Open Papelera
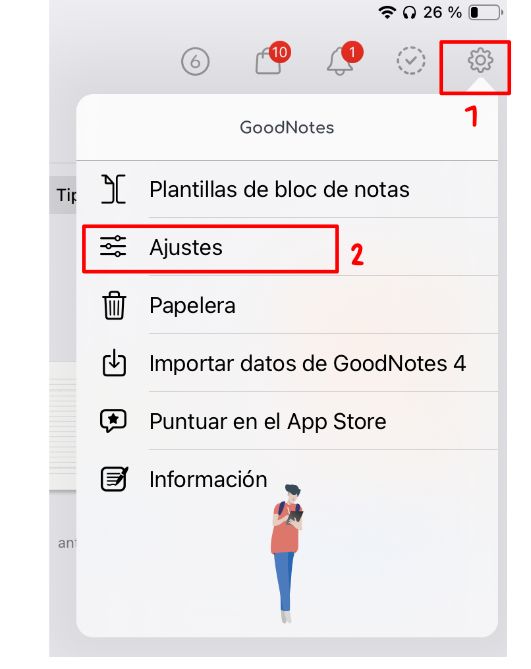The width and height of the screenshot is (531, 669). 287,305
